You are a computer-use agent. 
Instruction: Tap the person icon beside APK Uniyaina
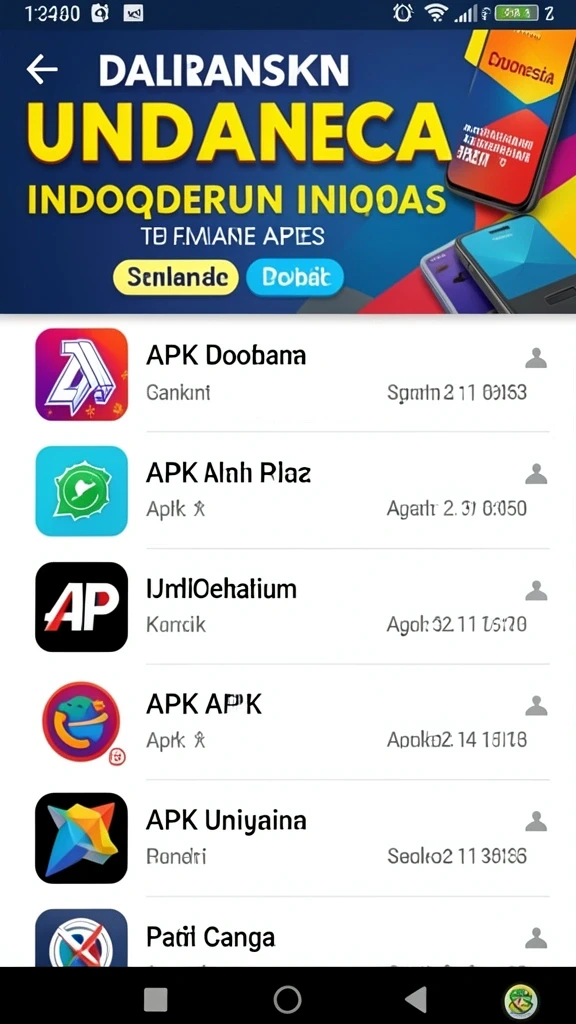click(x=536, y=821)
